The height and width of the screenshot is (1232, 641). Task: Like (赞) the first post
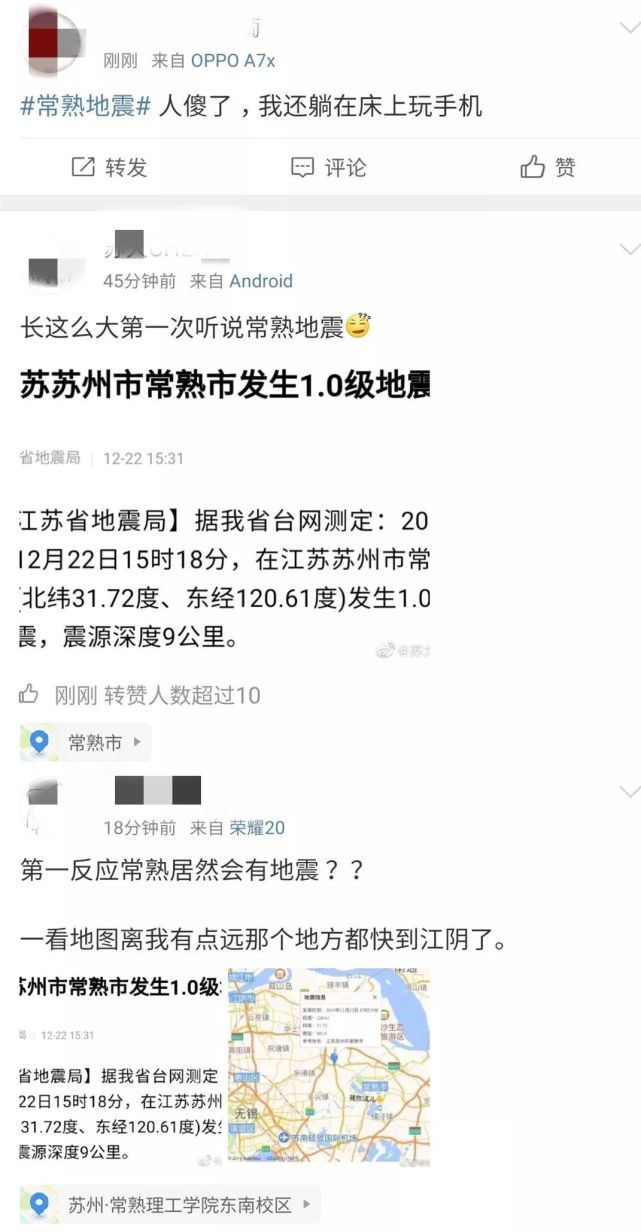pos(548,167)
